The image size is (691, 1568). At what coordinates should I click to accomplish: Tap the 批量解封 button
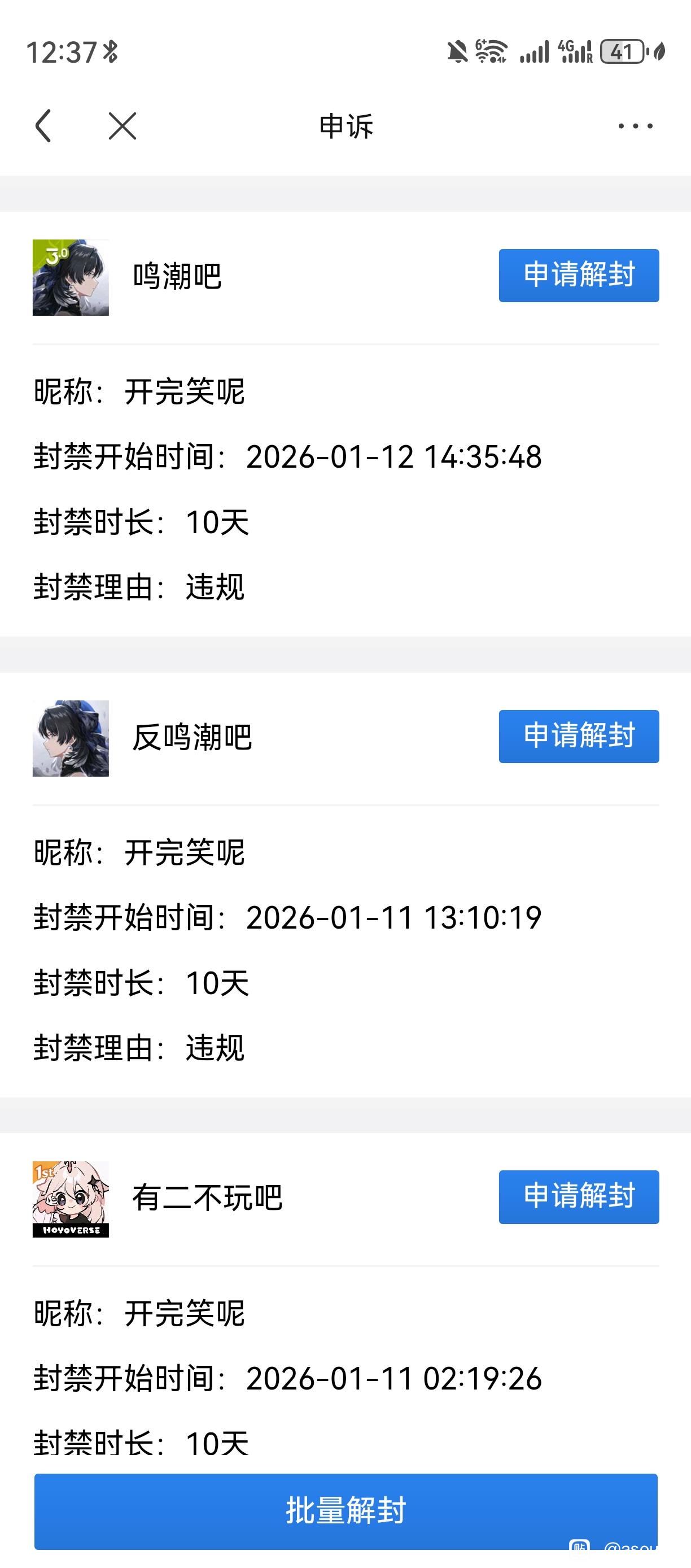coord(345,1511)
